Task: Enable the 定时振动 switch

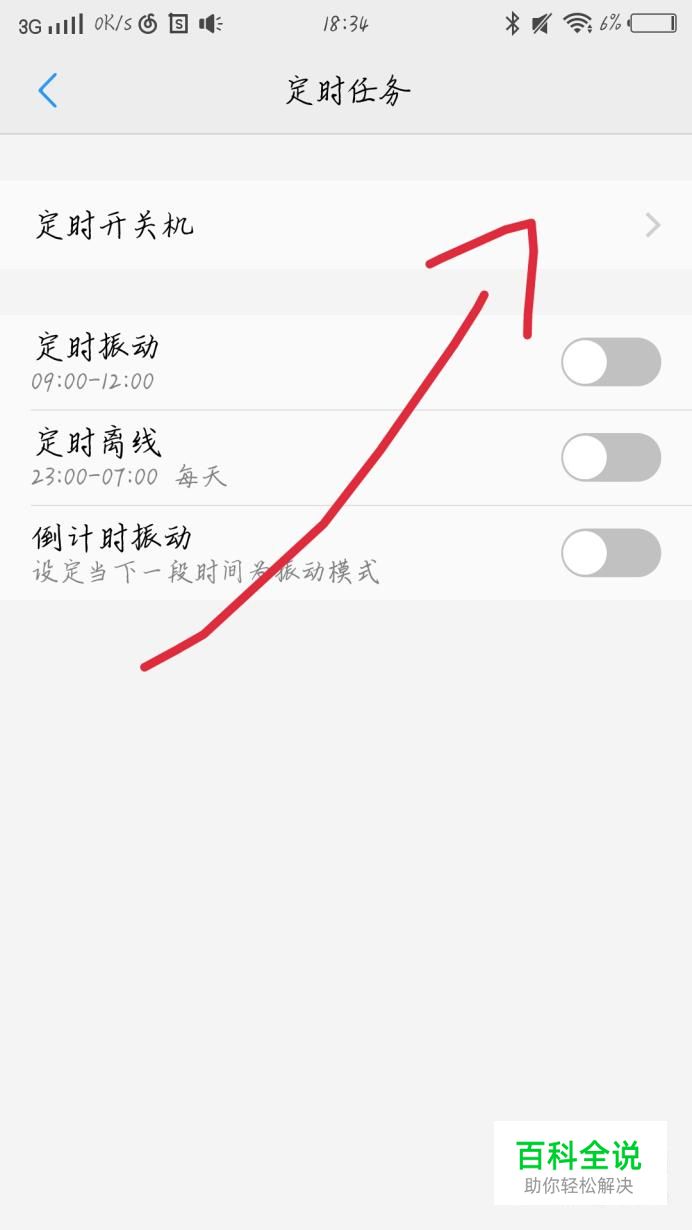Action: (x=611, y=362)
